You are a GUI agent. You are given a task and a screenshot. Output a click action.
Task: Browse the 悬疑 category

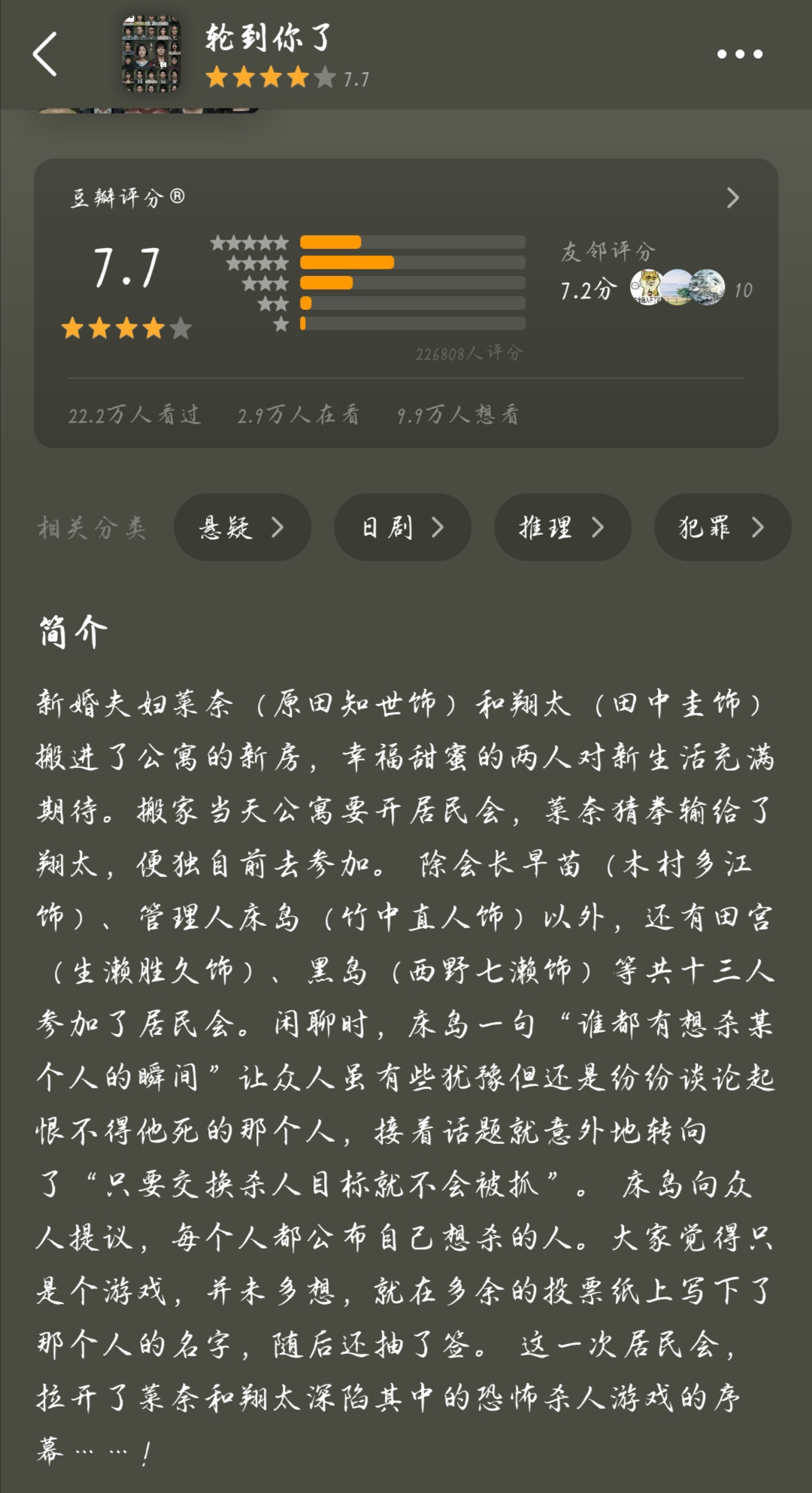(x=242, y=527)
